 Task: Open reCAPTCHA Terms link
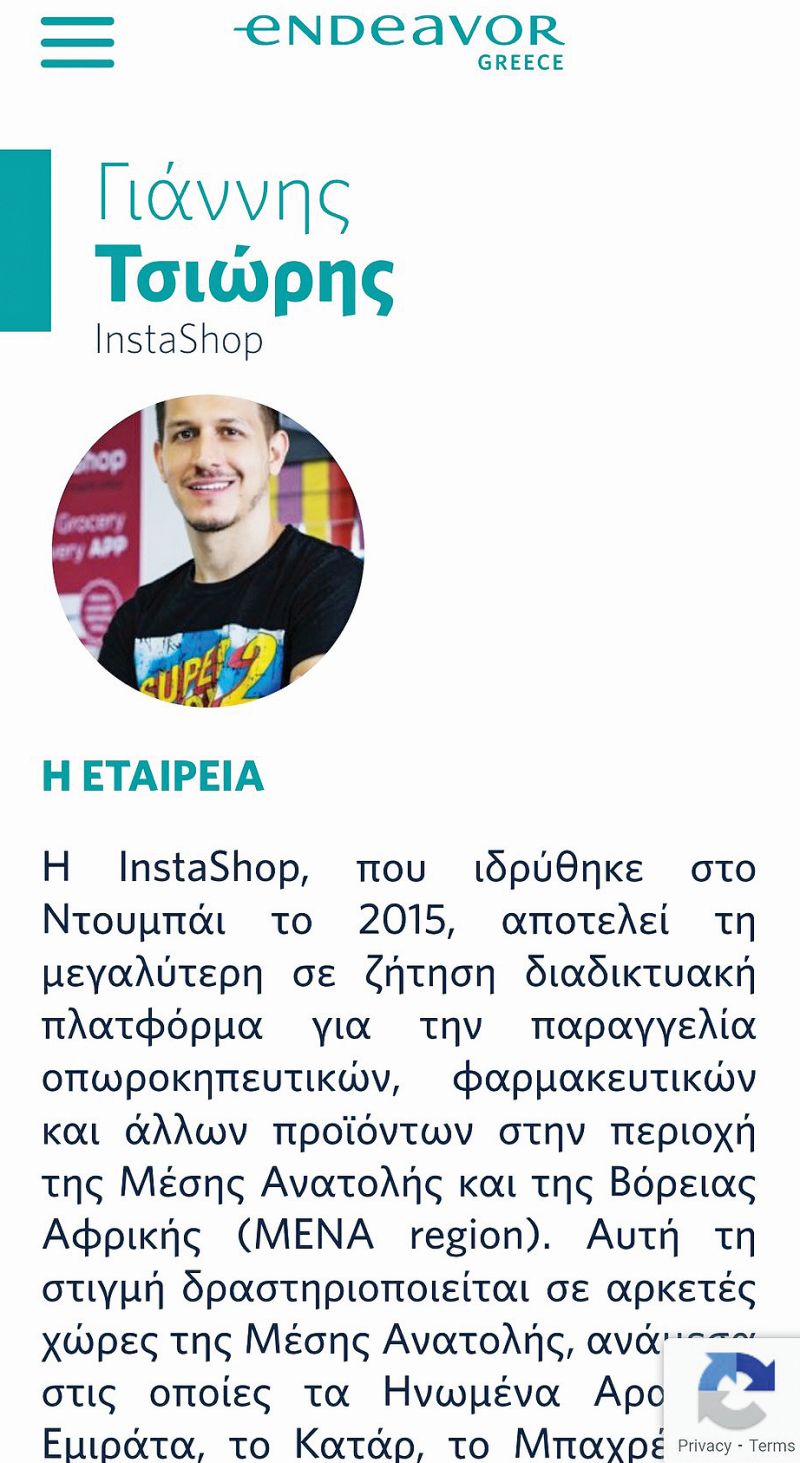(x=771, y=1446)
